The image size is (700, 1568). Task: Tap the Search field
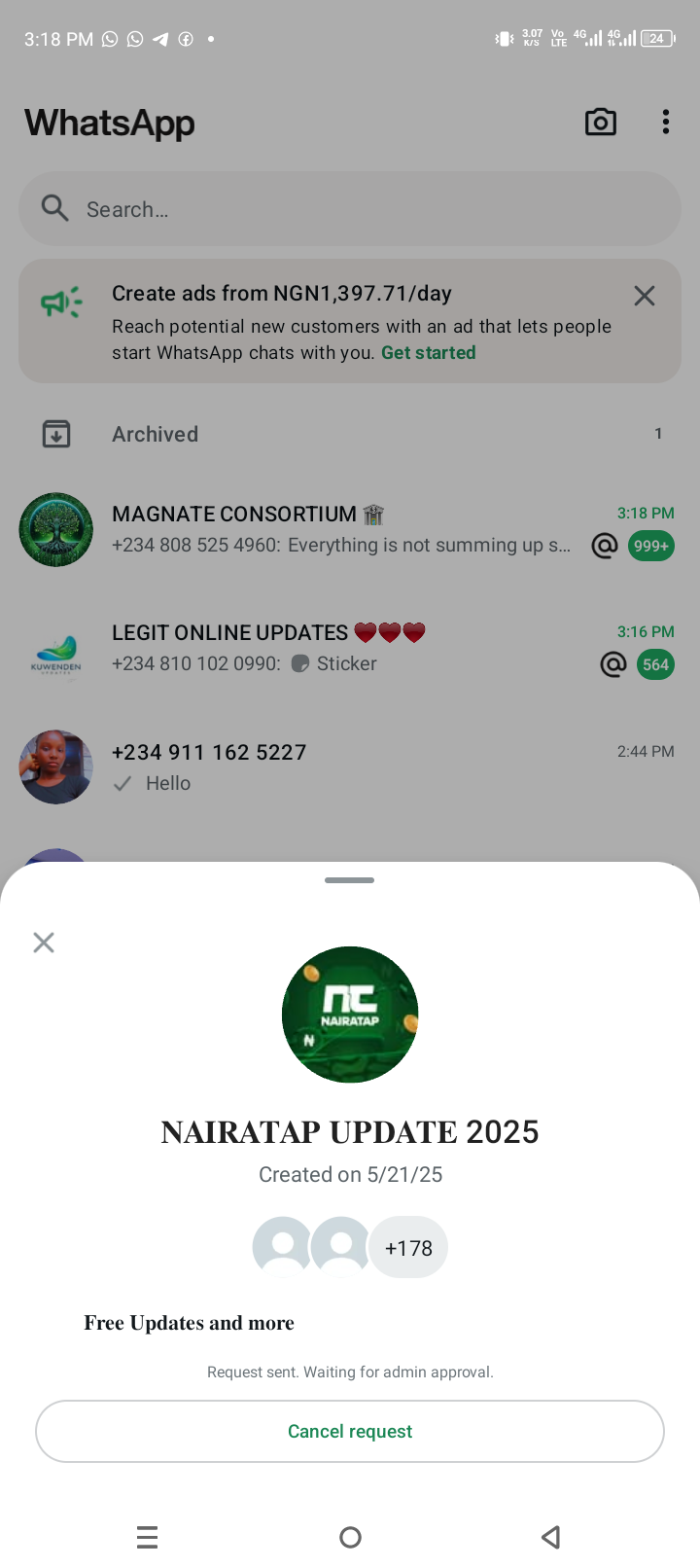350,209
